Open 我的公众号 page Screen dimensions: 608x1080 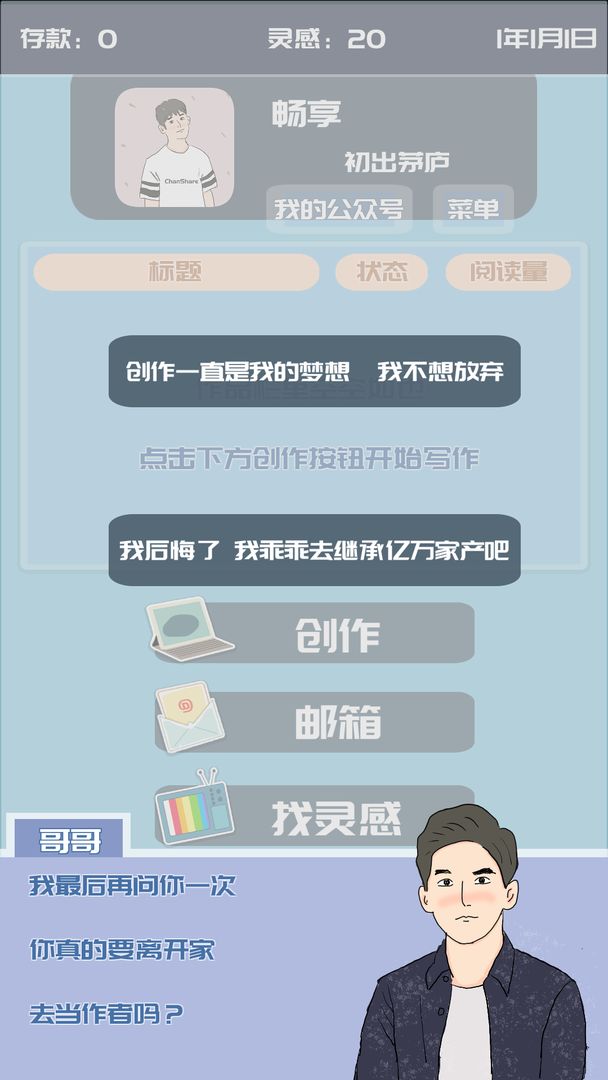click(339, 209)
